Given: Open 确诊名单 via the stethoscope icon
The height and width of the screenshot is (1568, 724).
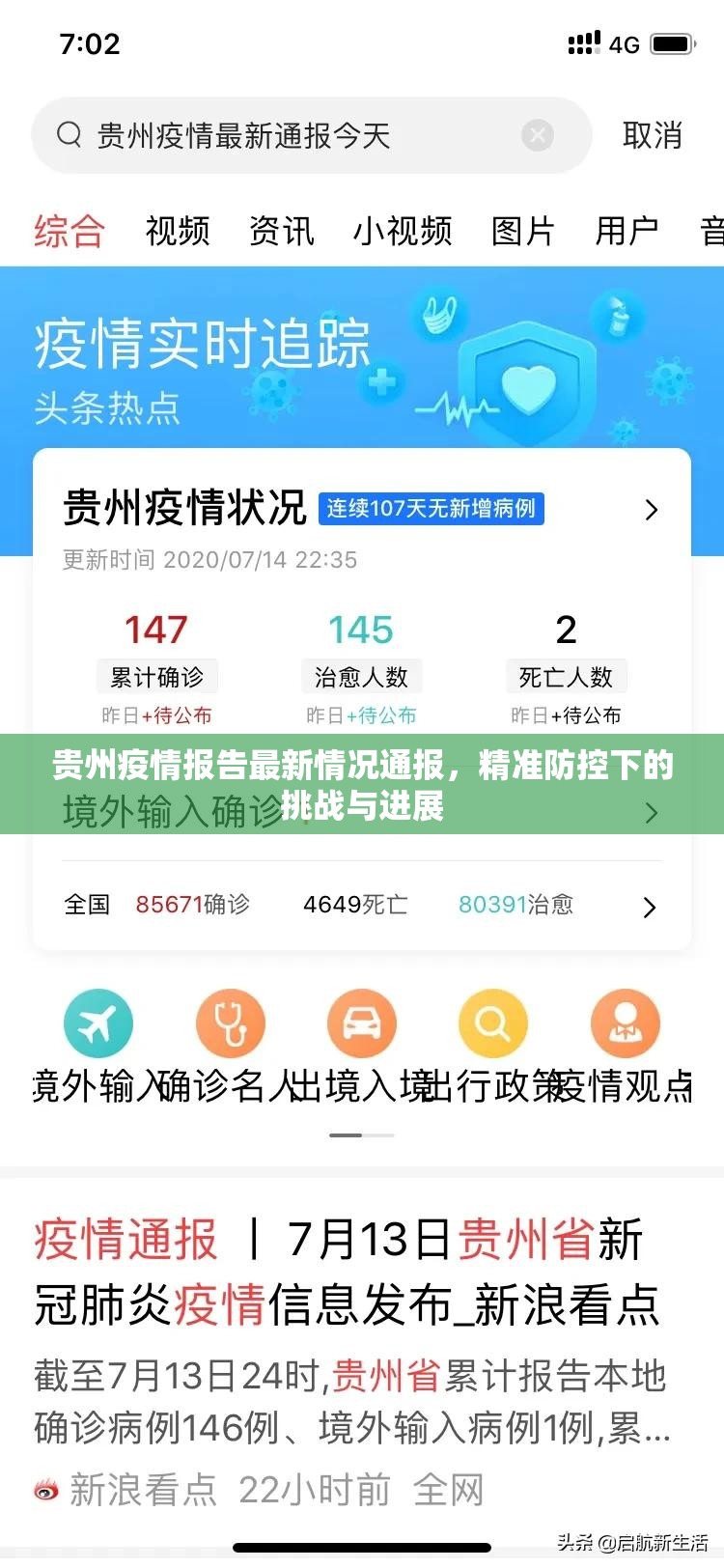Looking at the screenshot, I should 230,1022.
